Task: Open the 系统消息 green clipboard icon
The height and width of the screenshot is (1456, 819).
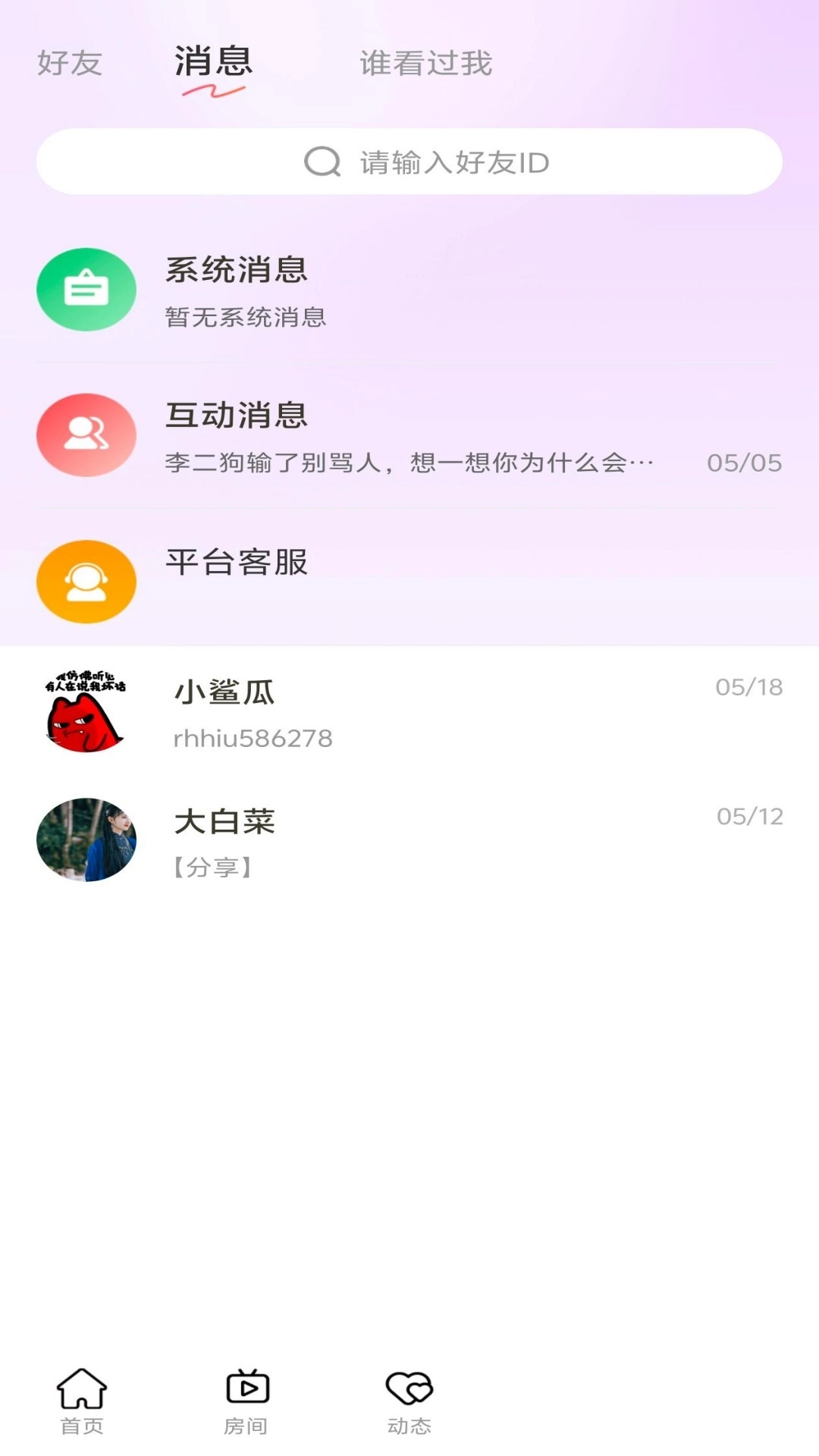Action: [x=86, y=289]
